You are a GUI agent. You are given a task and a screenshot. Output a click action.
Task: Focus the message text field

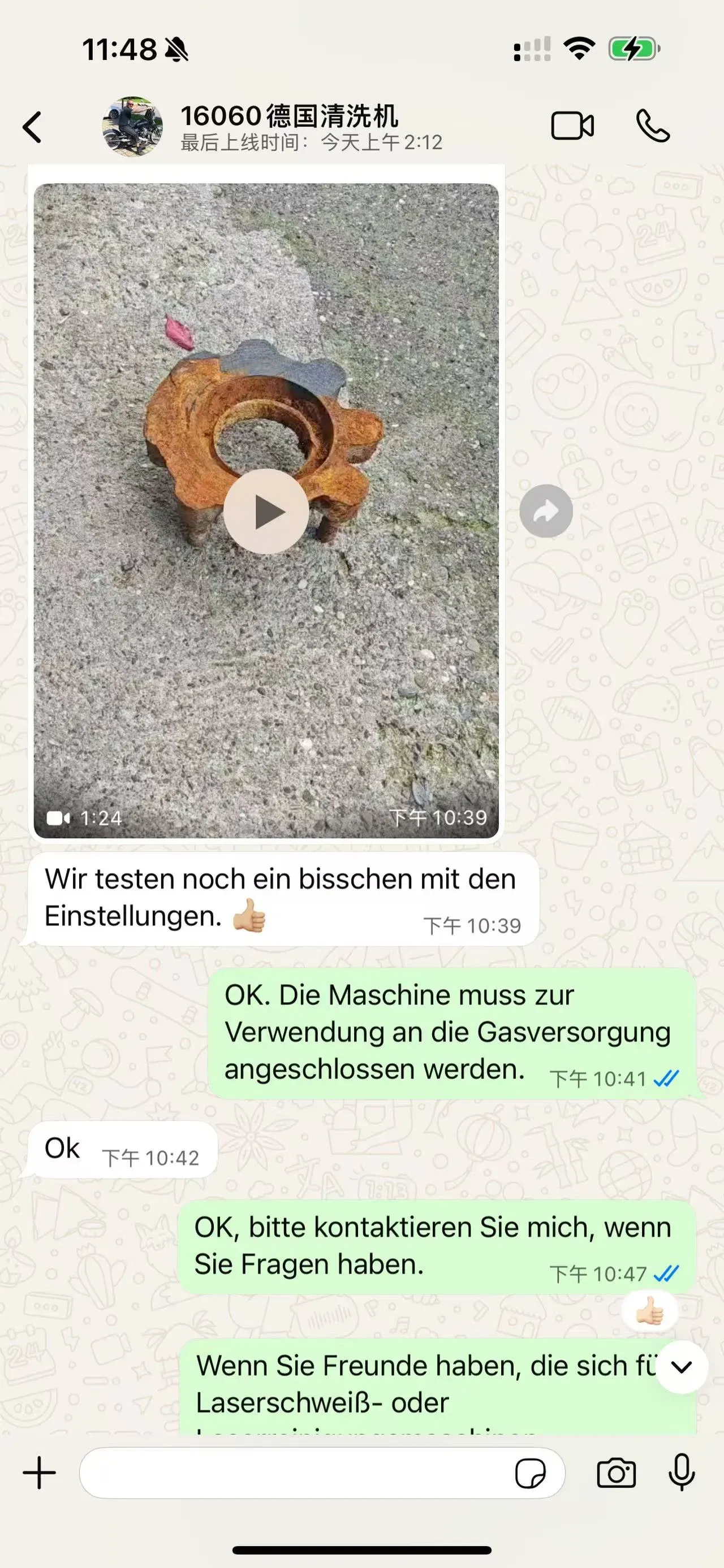[292, 1473]
